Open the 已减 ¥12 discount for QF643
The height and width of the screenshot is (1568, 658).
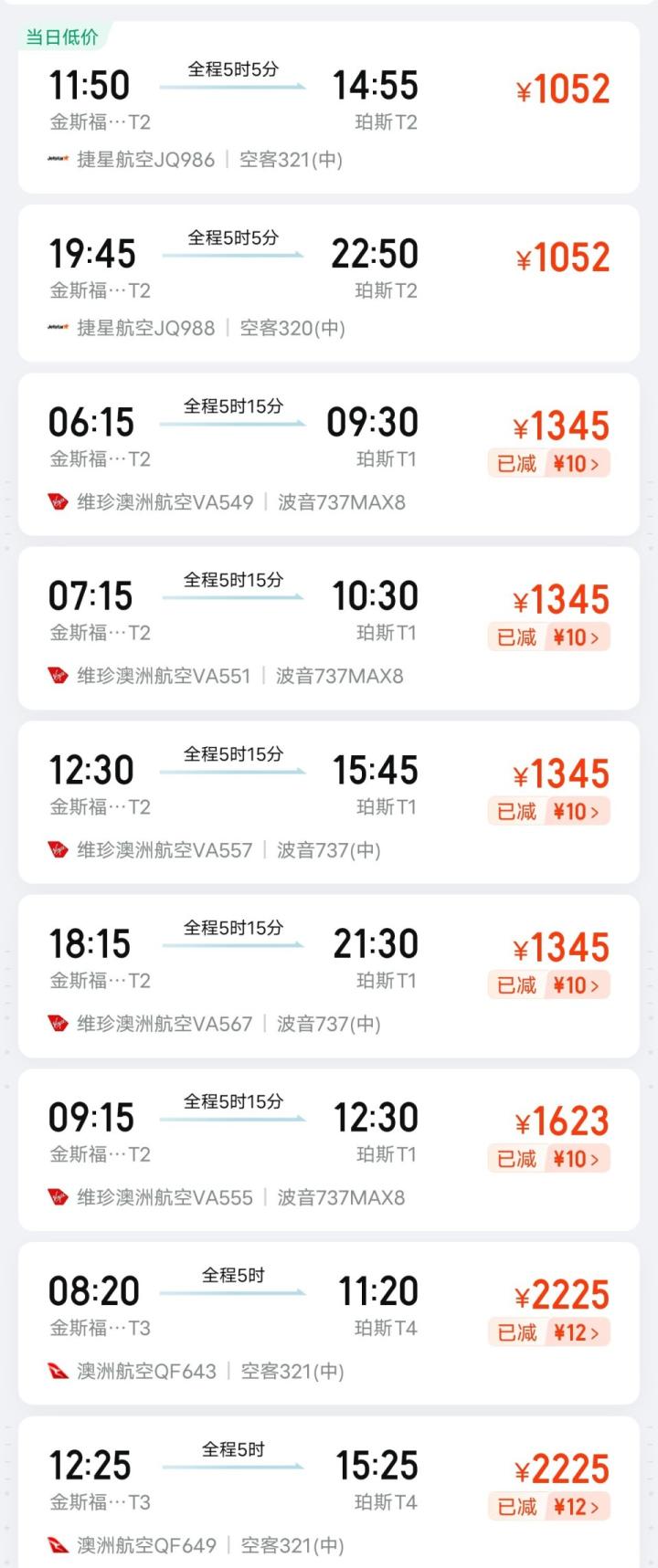tap(548, 1333)
